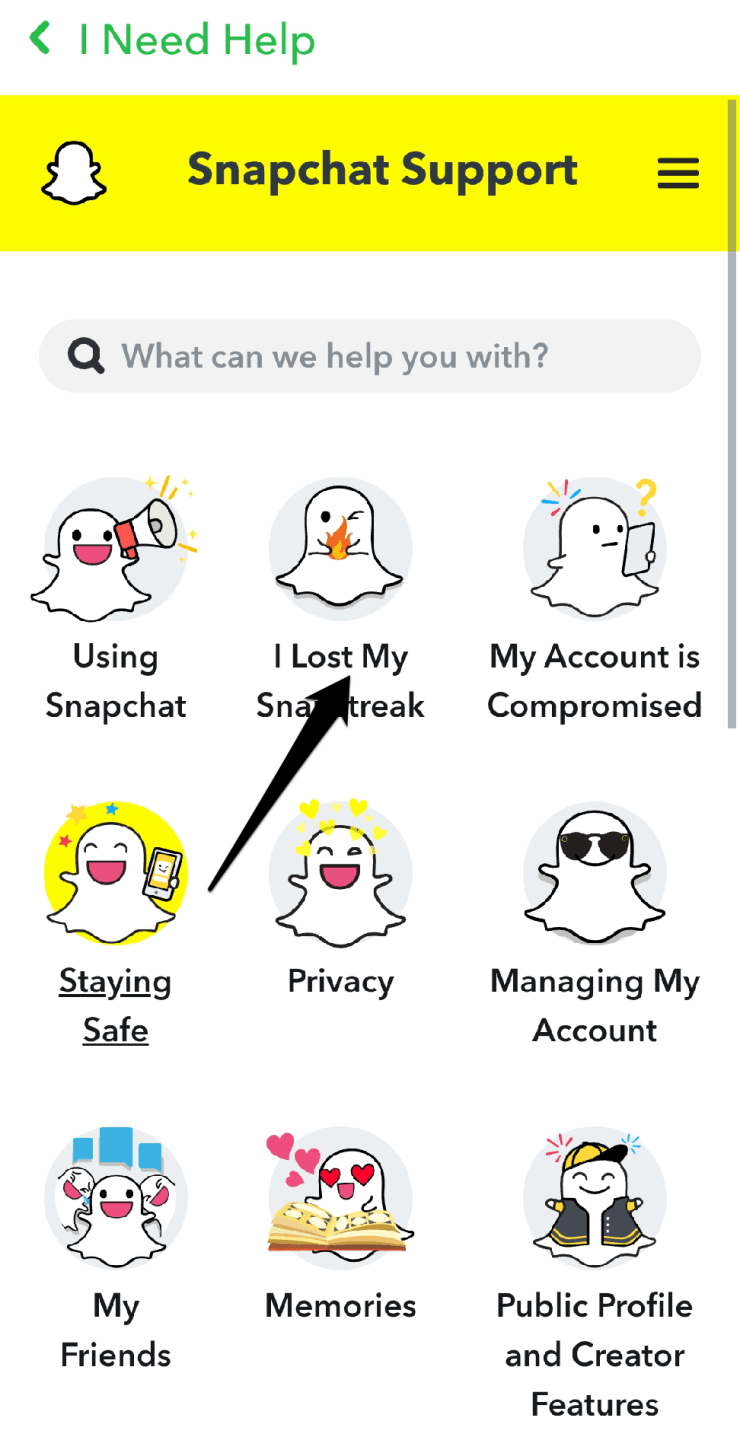The height and width of the screenshot is (1437, 740).
Task: Click the Staying Safe yellow ghost icon
Action: [115, 872]
